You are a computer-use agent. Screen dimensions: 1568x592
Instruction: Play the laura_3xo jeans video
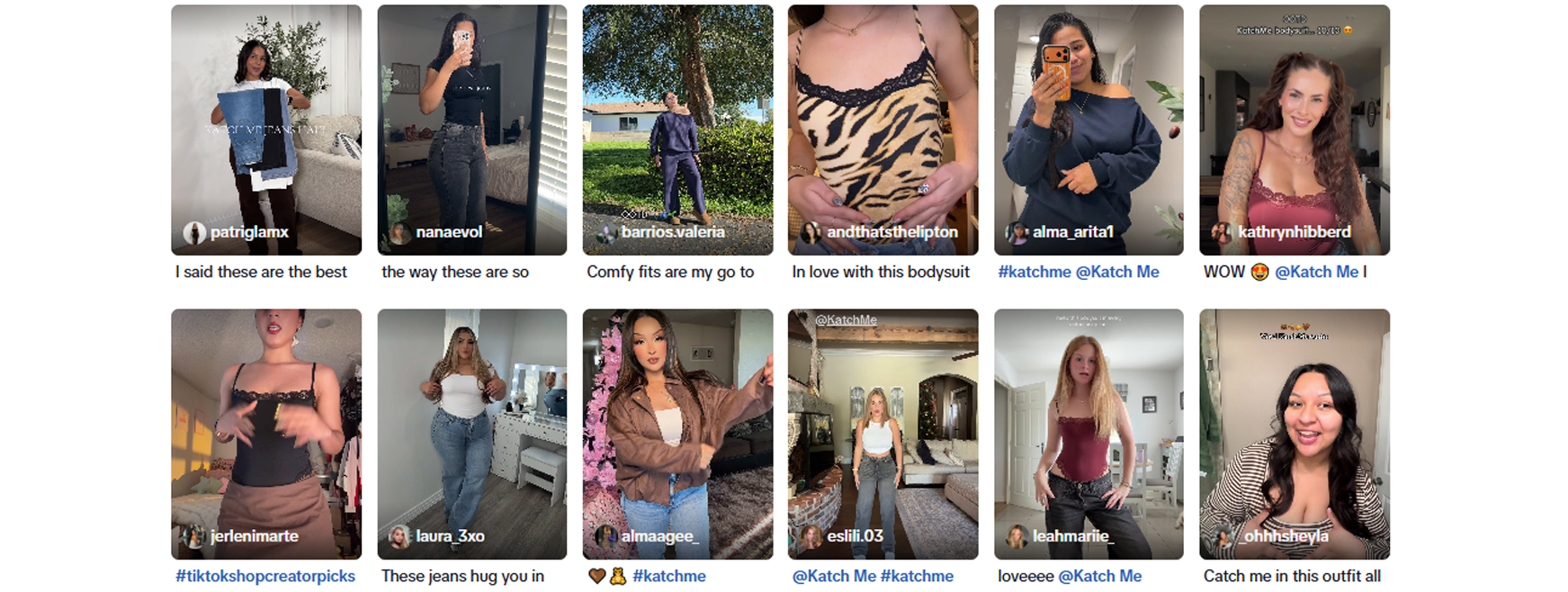[x=471, y=434]
